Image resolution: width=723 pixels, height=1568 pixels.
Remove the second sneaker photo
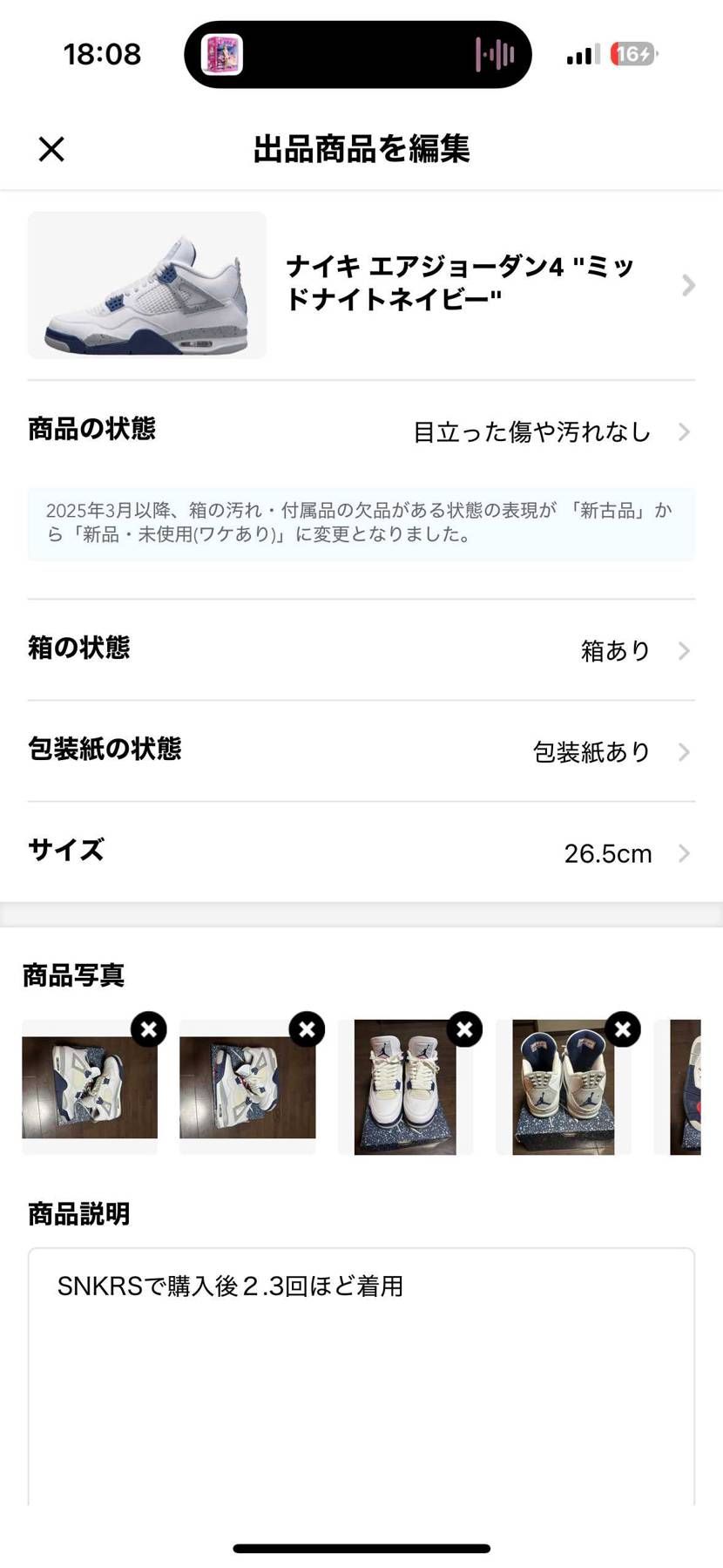click(x=307, y=1029)
